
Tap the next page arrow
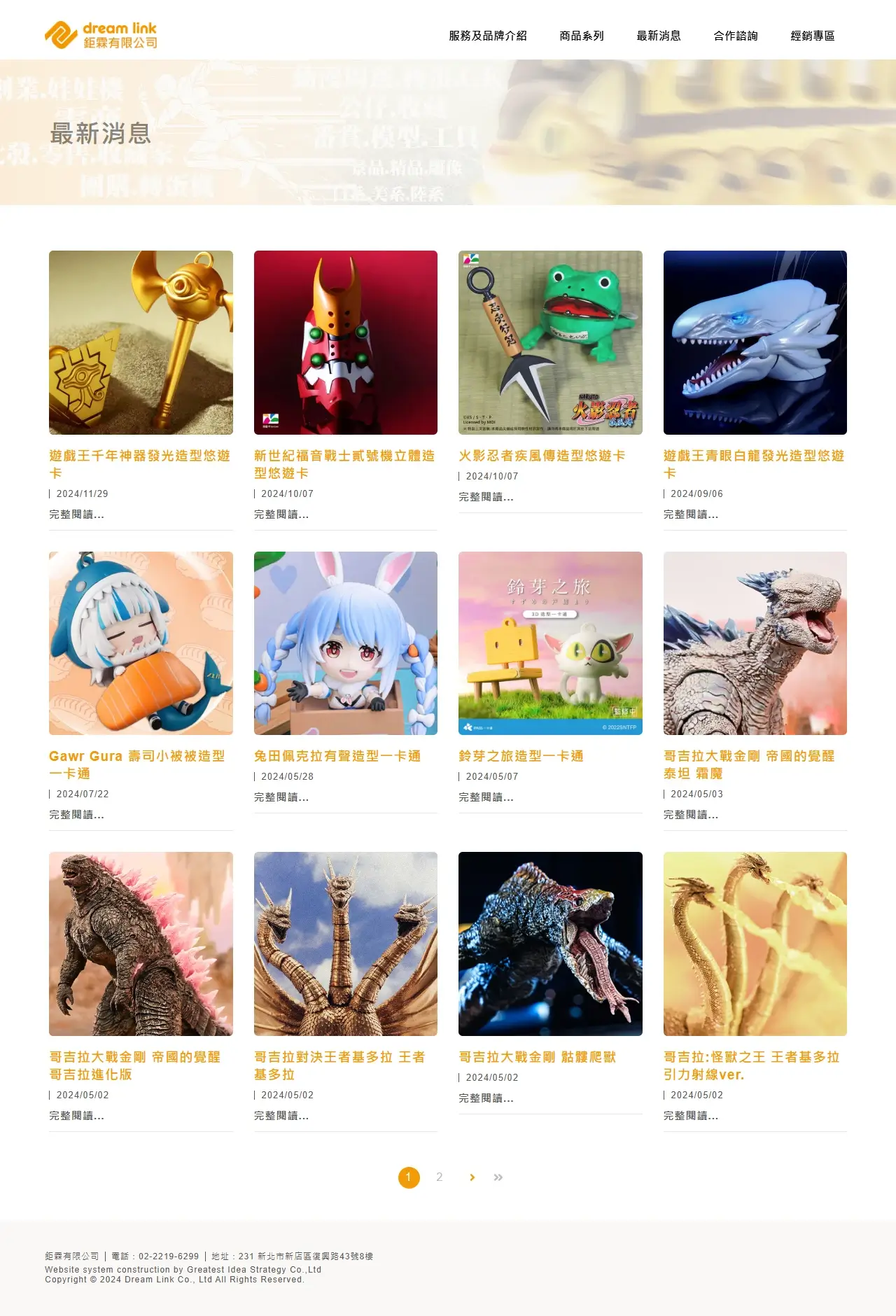tap(472, 1177)
